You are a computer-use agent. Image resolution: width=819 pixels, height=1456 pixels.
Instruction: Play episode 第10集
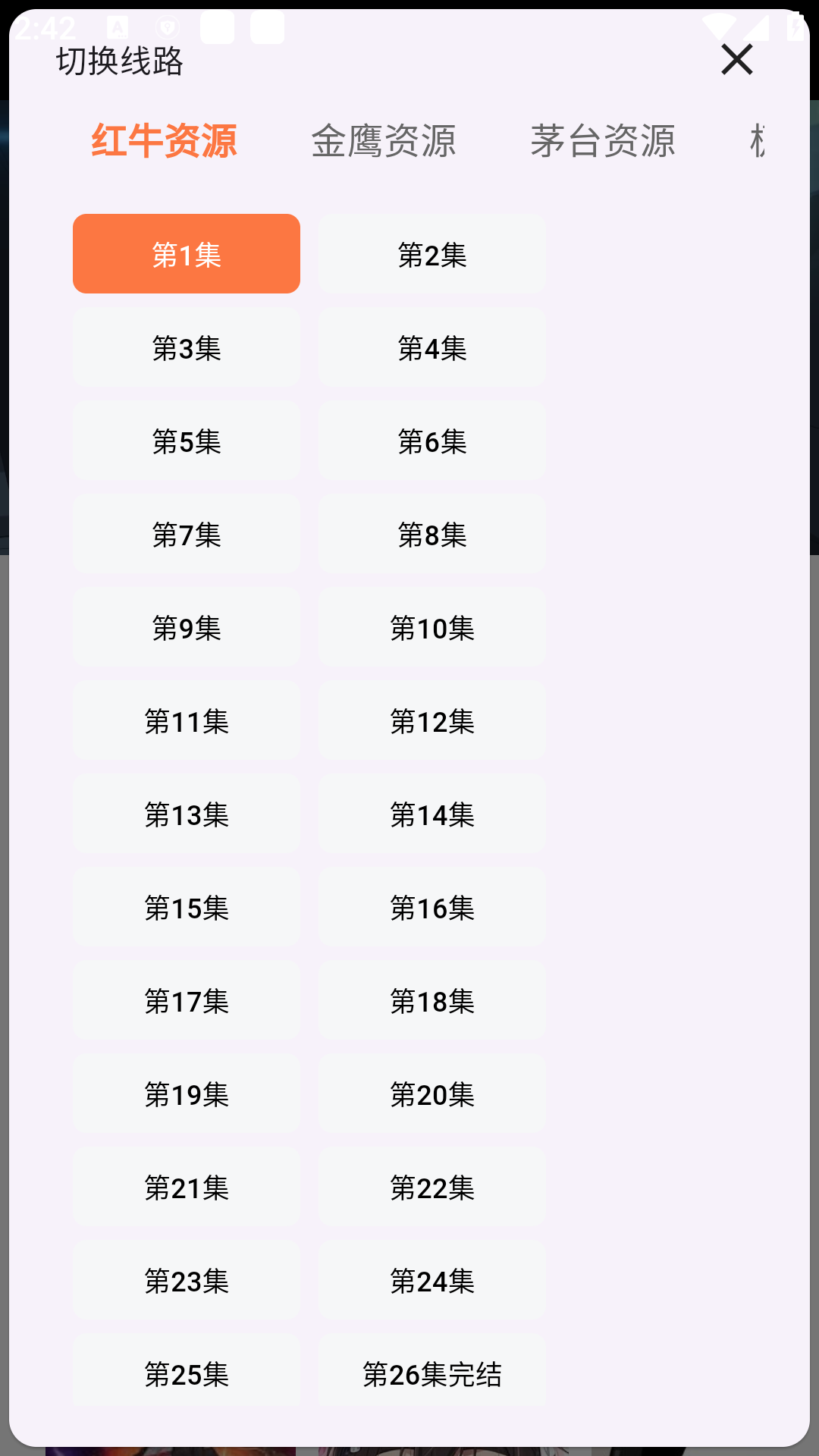tap(431, 626)
